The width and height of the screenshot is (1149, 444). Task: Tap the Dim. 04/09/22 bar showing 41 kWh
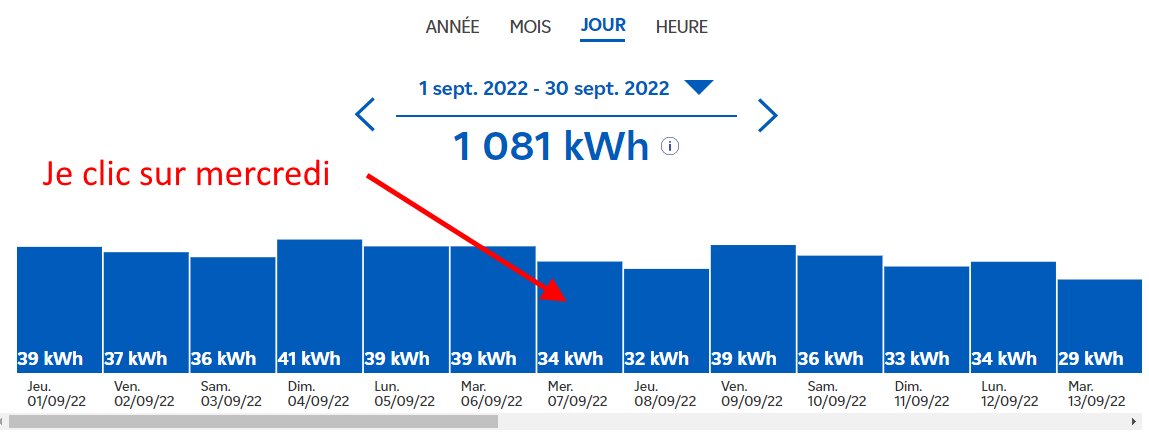click(319, 305)
